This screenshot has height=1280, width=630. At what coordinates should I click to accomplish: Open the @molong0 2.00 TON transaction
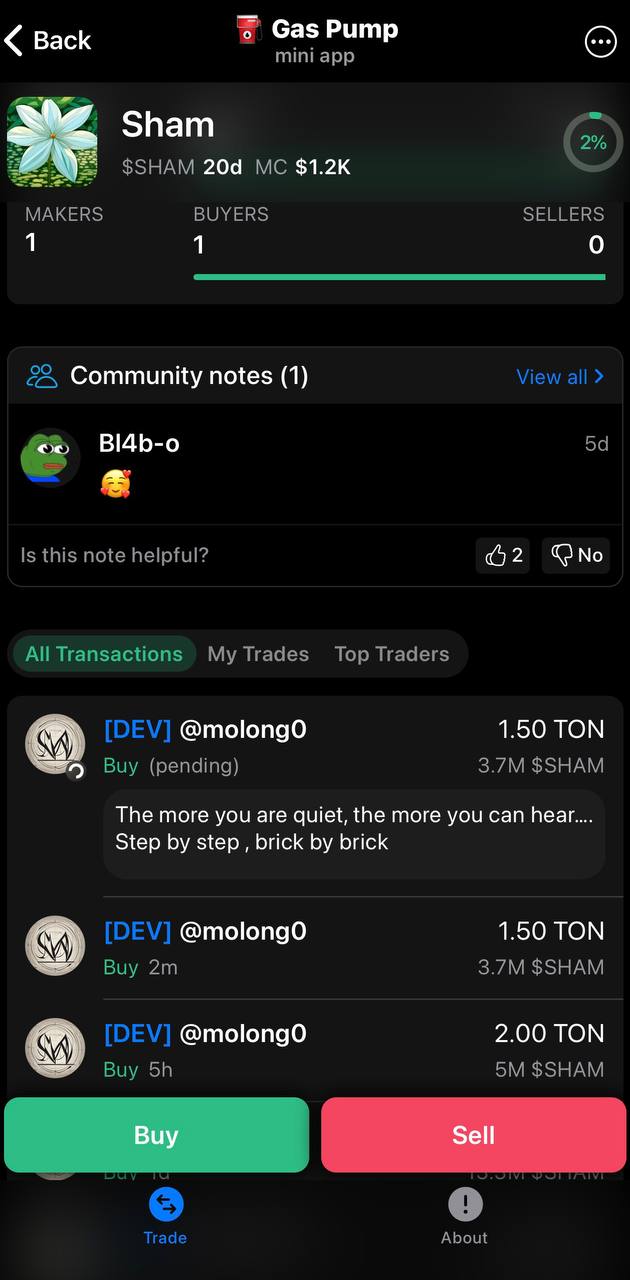[315, 1050]
